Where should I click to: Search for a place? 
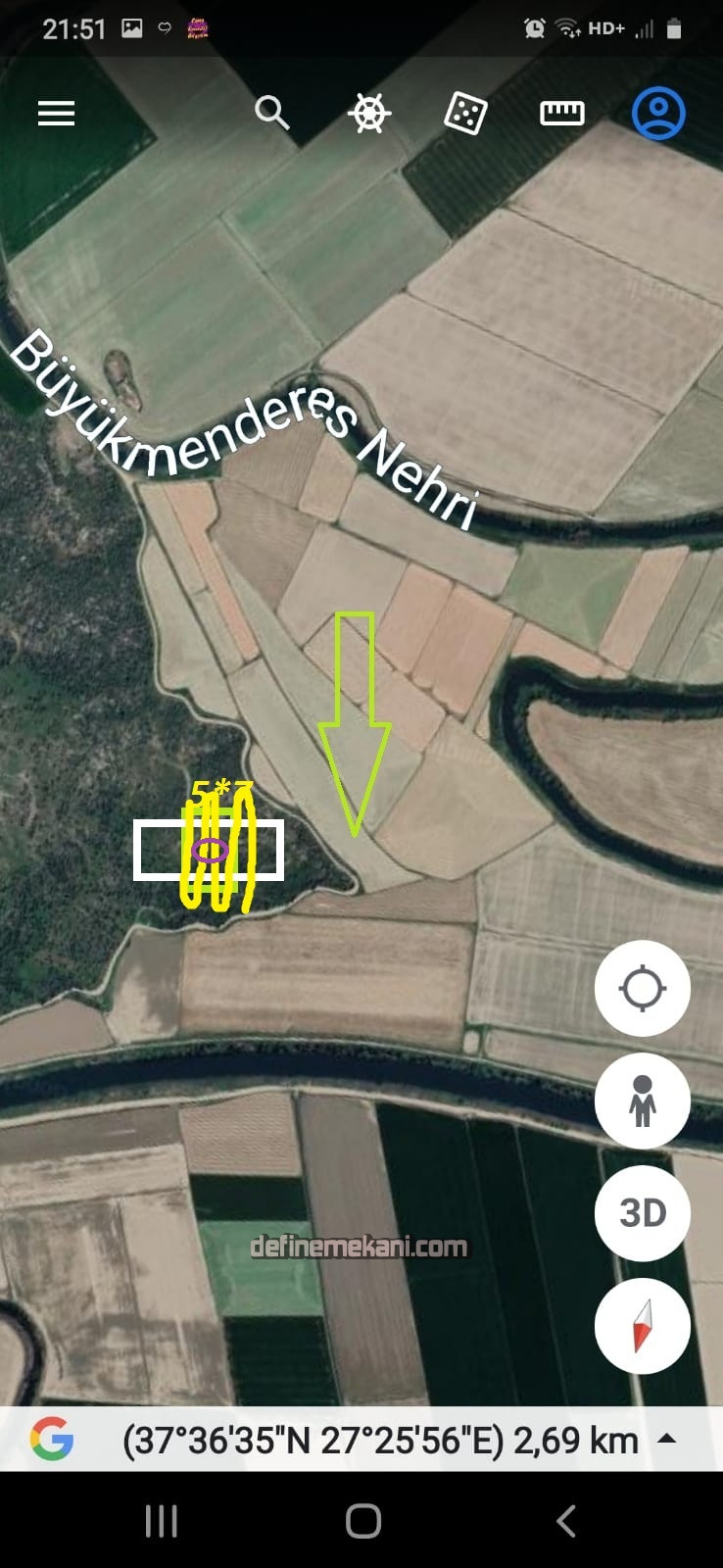271,114
